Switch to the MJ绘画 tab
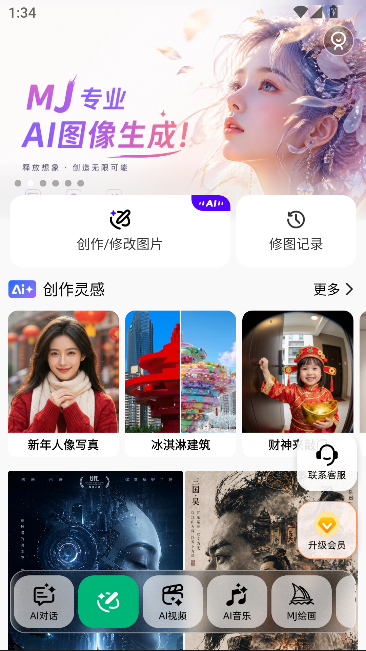This screenshot has width=366, height=651. coord(301,601)
